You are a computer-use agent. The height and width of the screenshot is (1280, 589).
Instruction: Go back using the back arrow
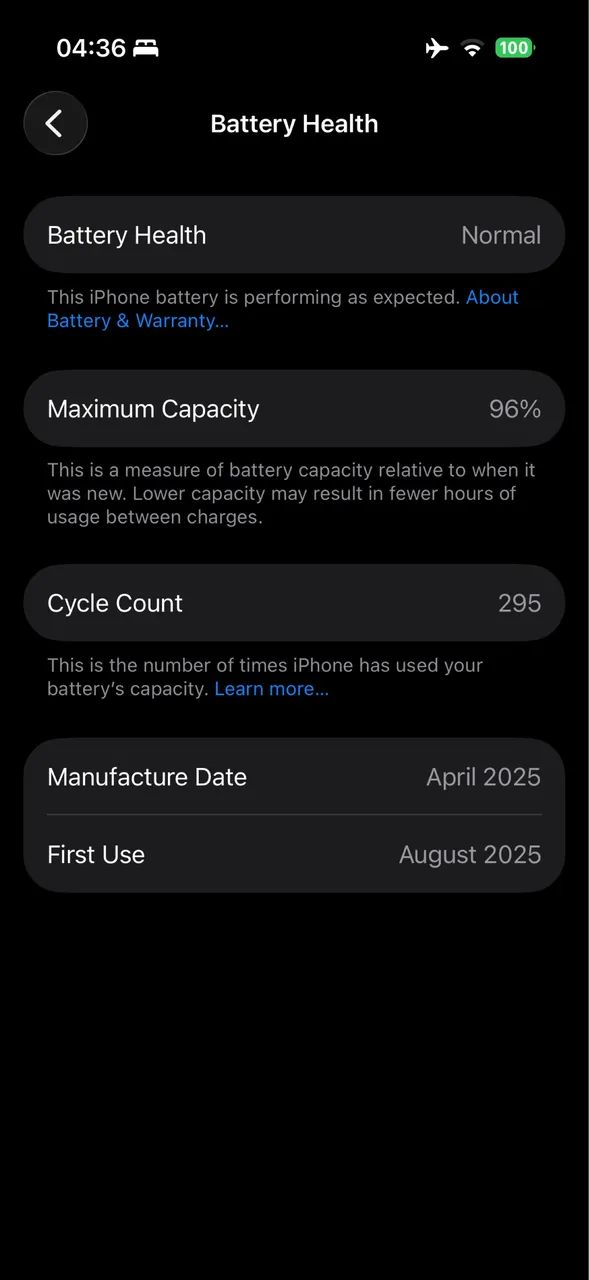click(55, 124)
